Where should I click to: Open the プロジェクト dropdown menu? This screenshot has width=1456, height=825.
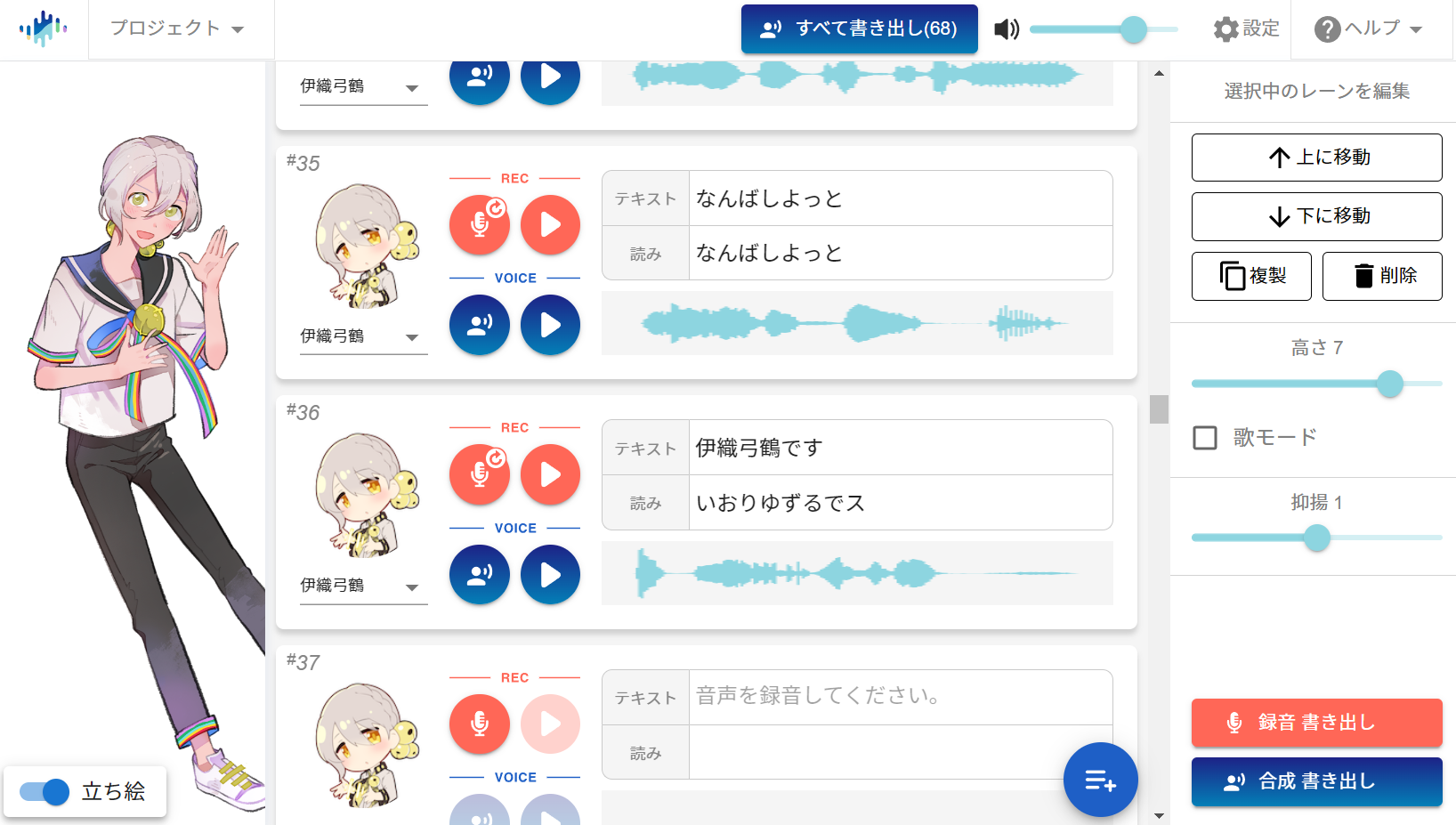click(176, 28)
